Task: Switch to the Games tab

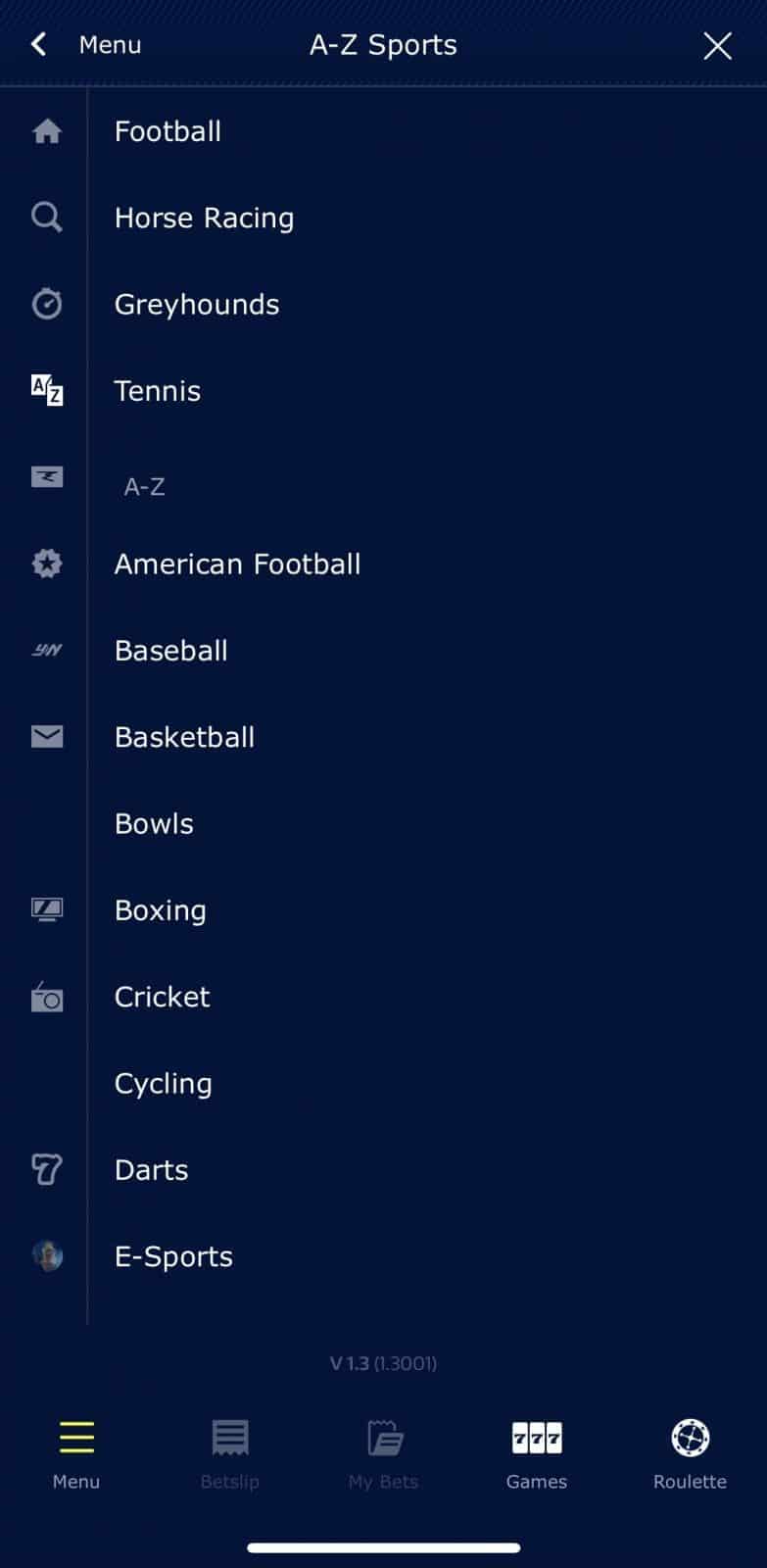Action: tap(537, 1454)
